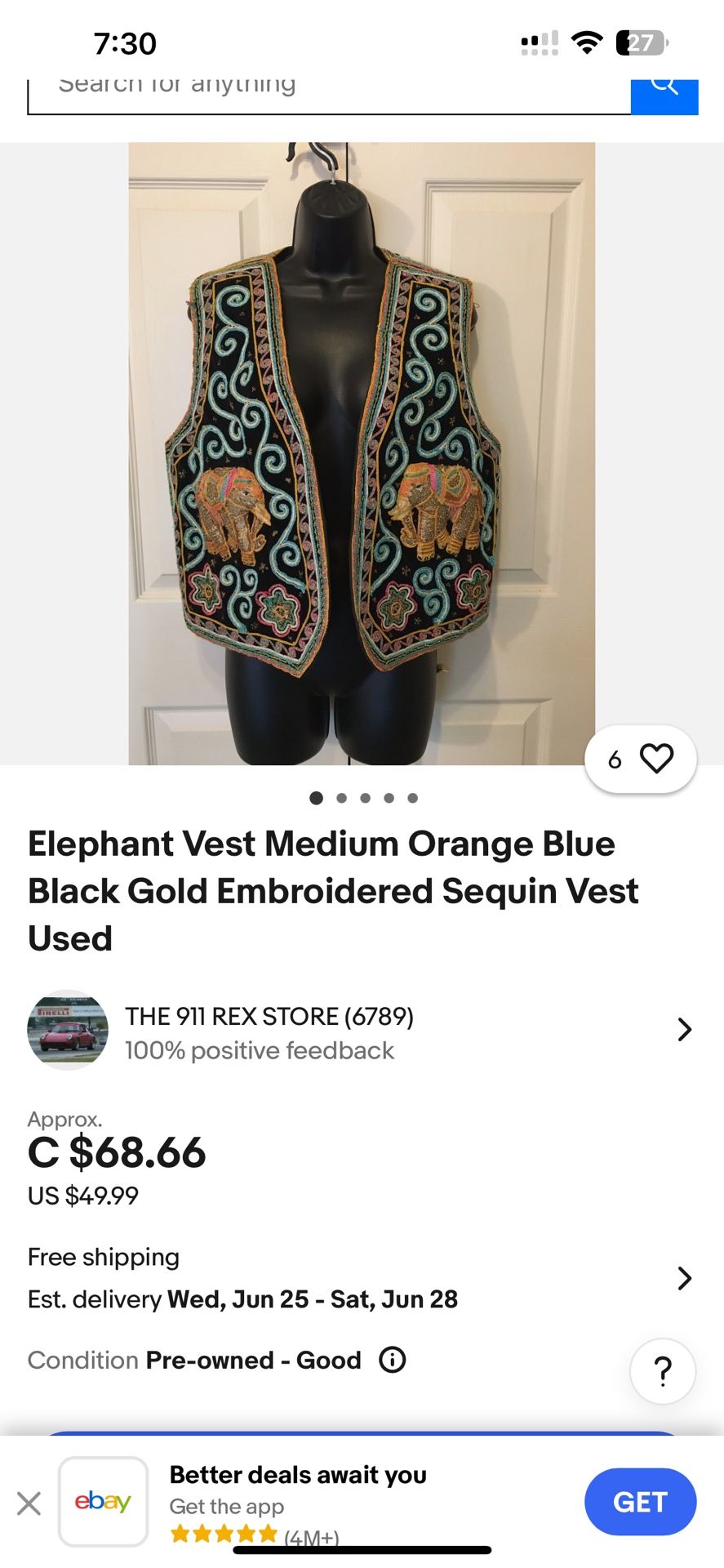Get the eBay app
This screenshot has height=1568, width=724.
point(640,1502)
